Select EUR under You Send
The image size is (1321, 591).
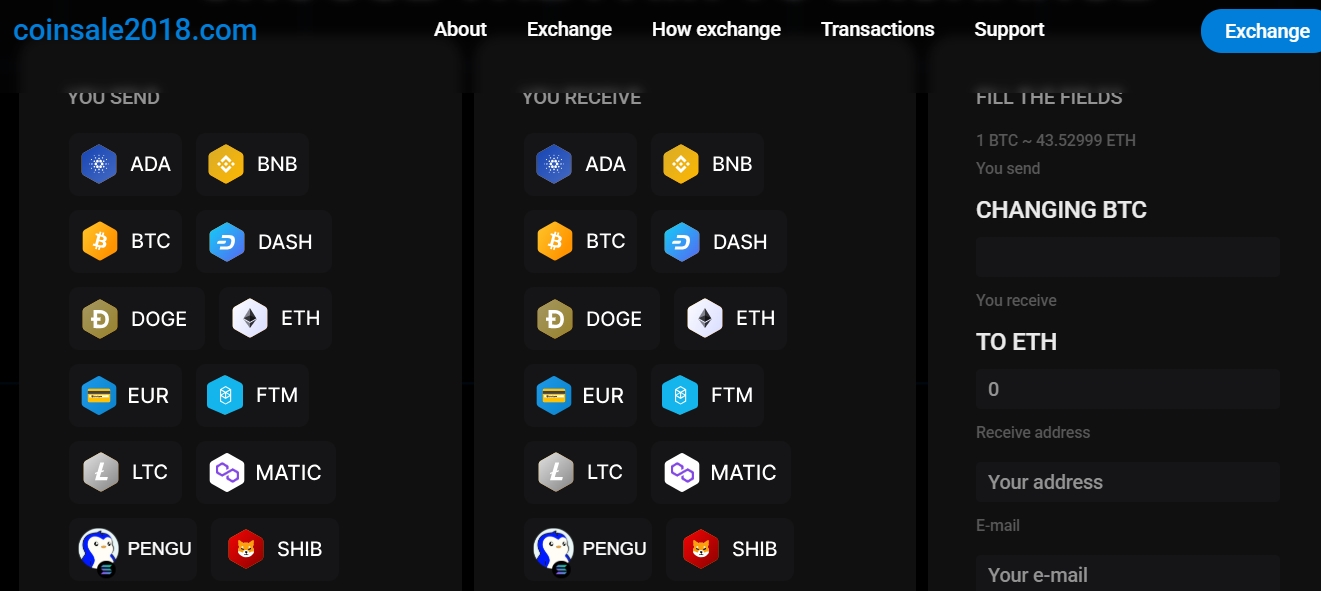coord(126,396)
